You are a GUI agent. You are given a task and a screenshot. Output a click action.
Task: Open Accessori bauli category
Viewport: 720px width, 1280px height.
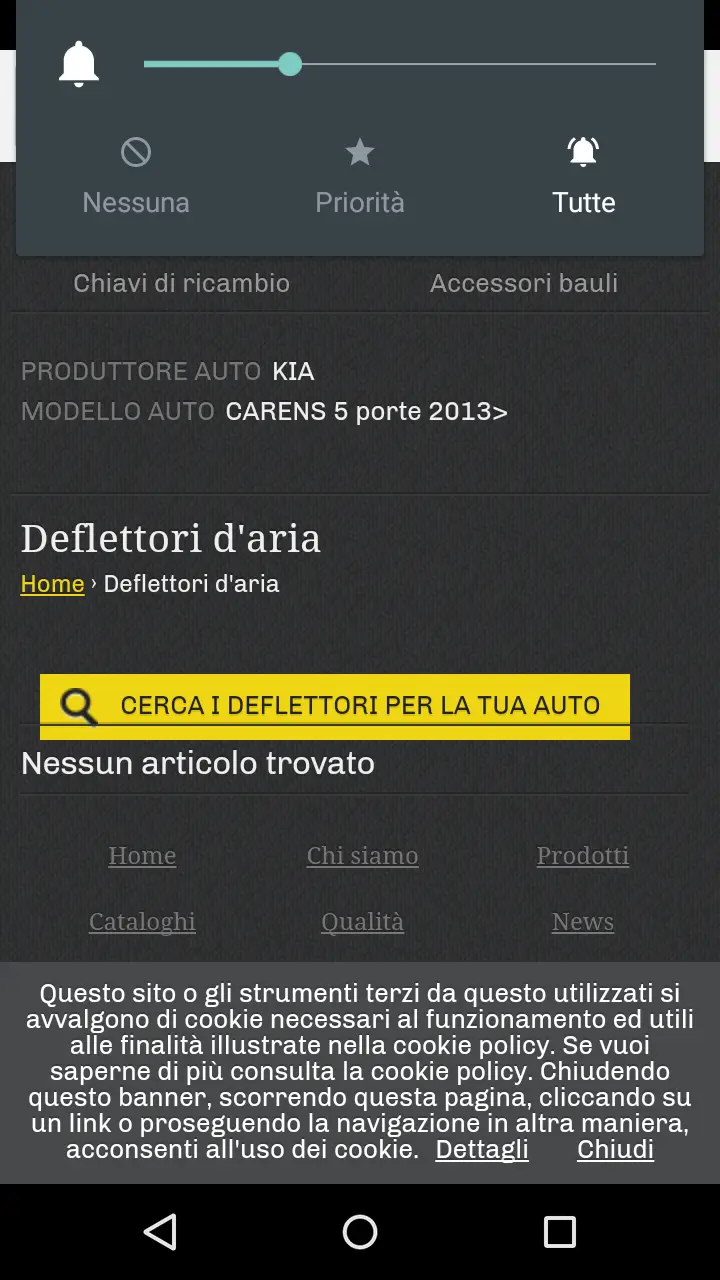(524, 283)
